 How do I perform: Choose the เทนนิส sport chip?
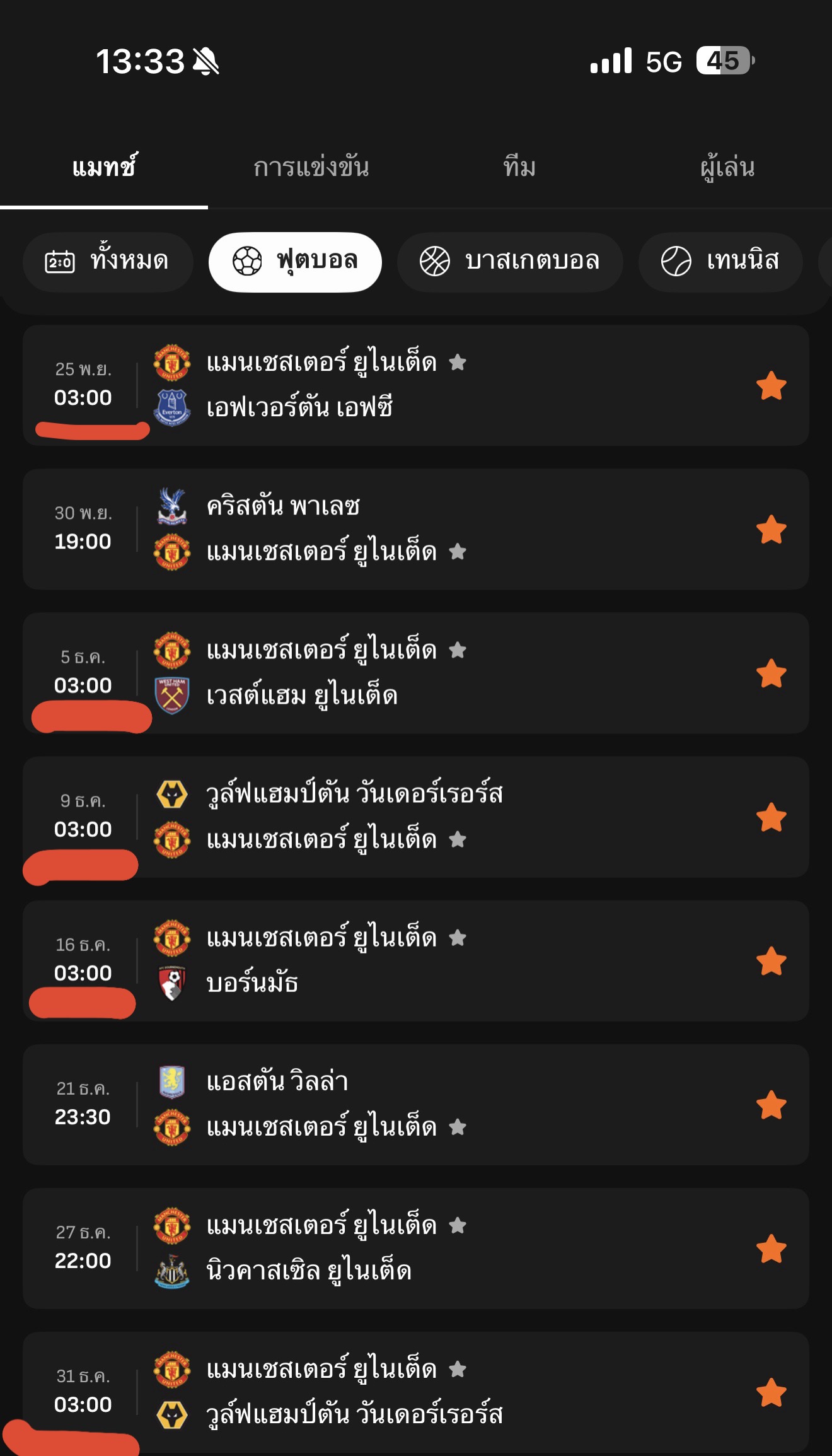[720, 262]
